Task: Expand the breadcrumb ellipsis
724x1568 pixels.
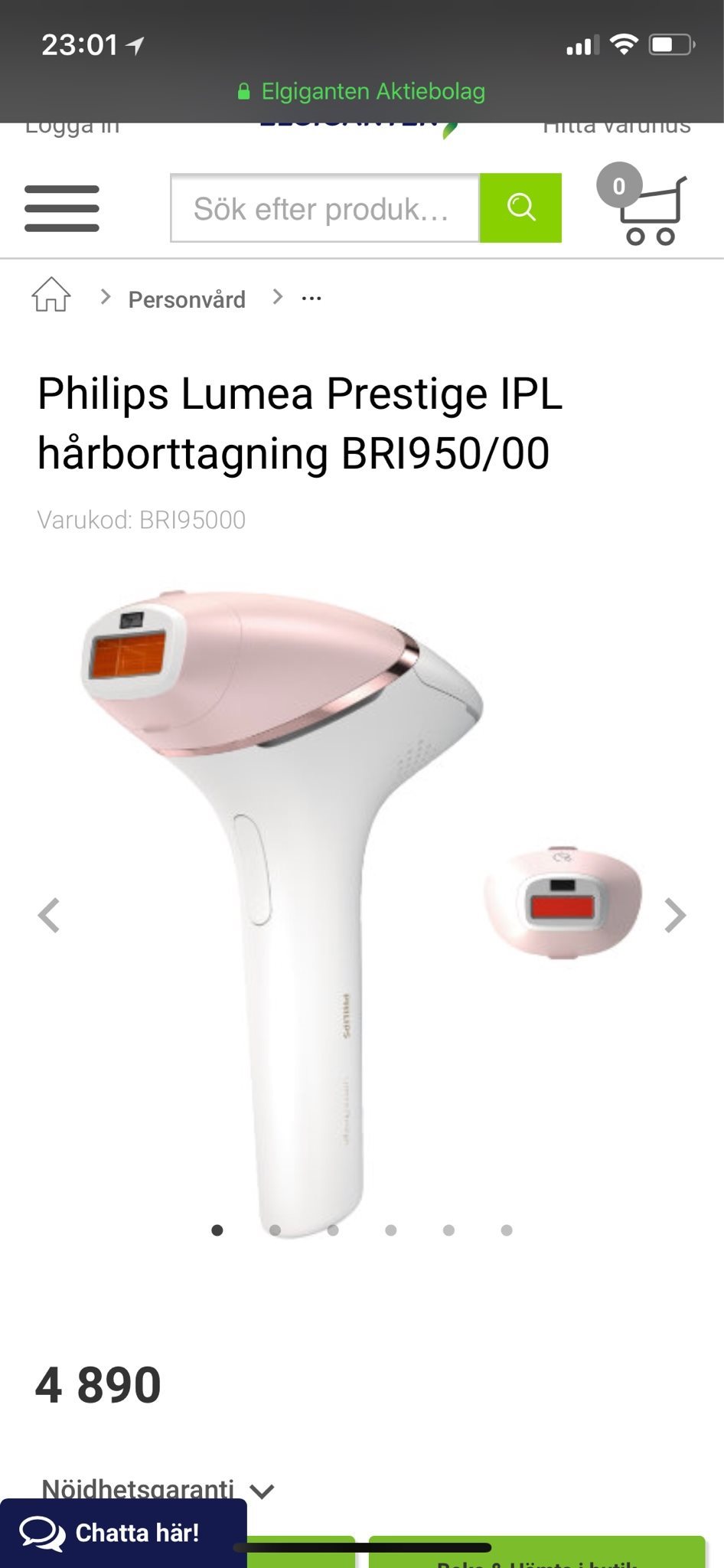Action: point(311,298)
